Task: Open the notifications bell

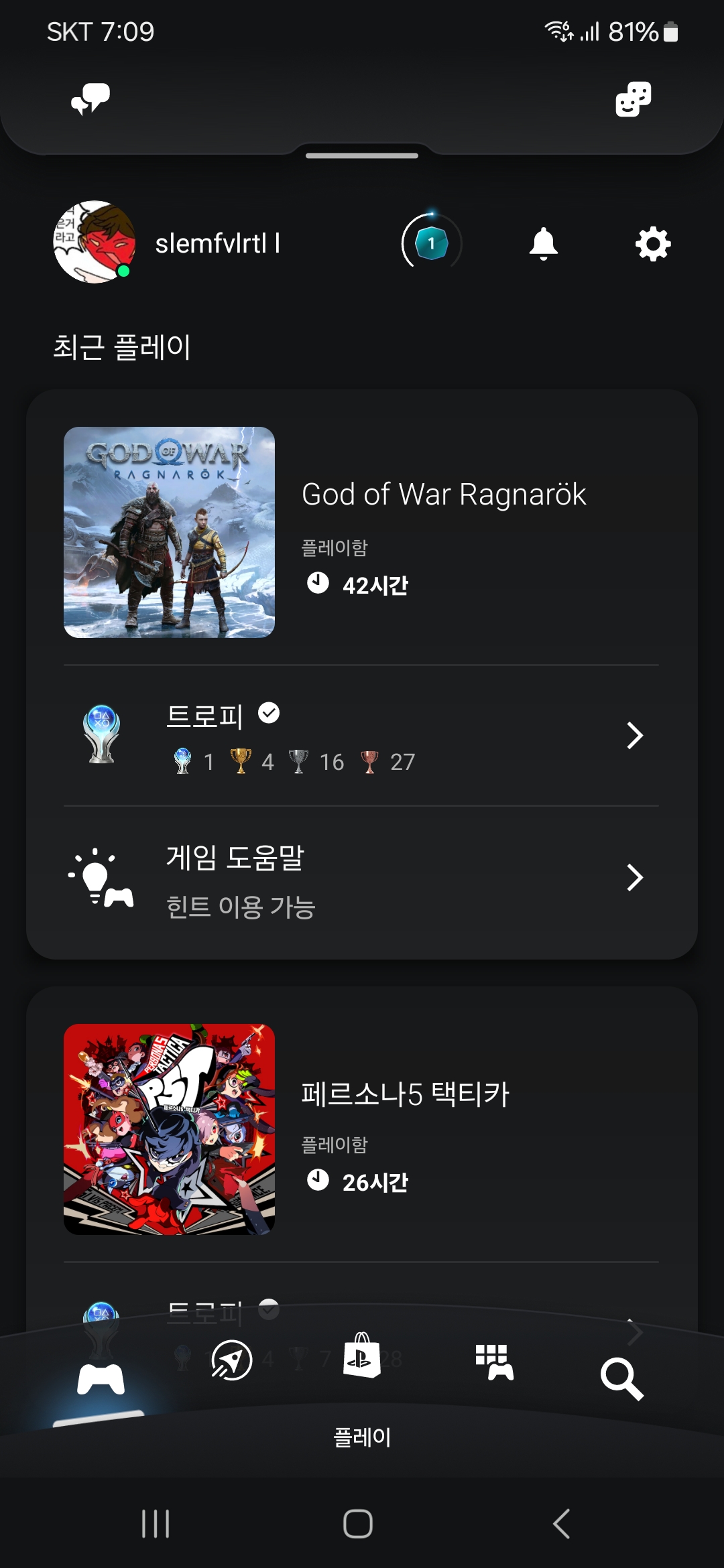Action: (x=544, y=243)
